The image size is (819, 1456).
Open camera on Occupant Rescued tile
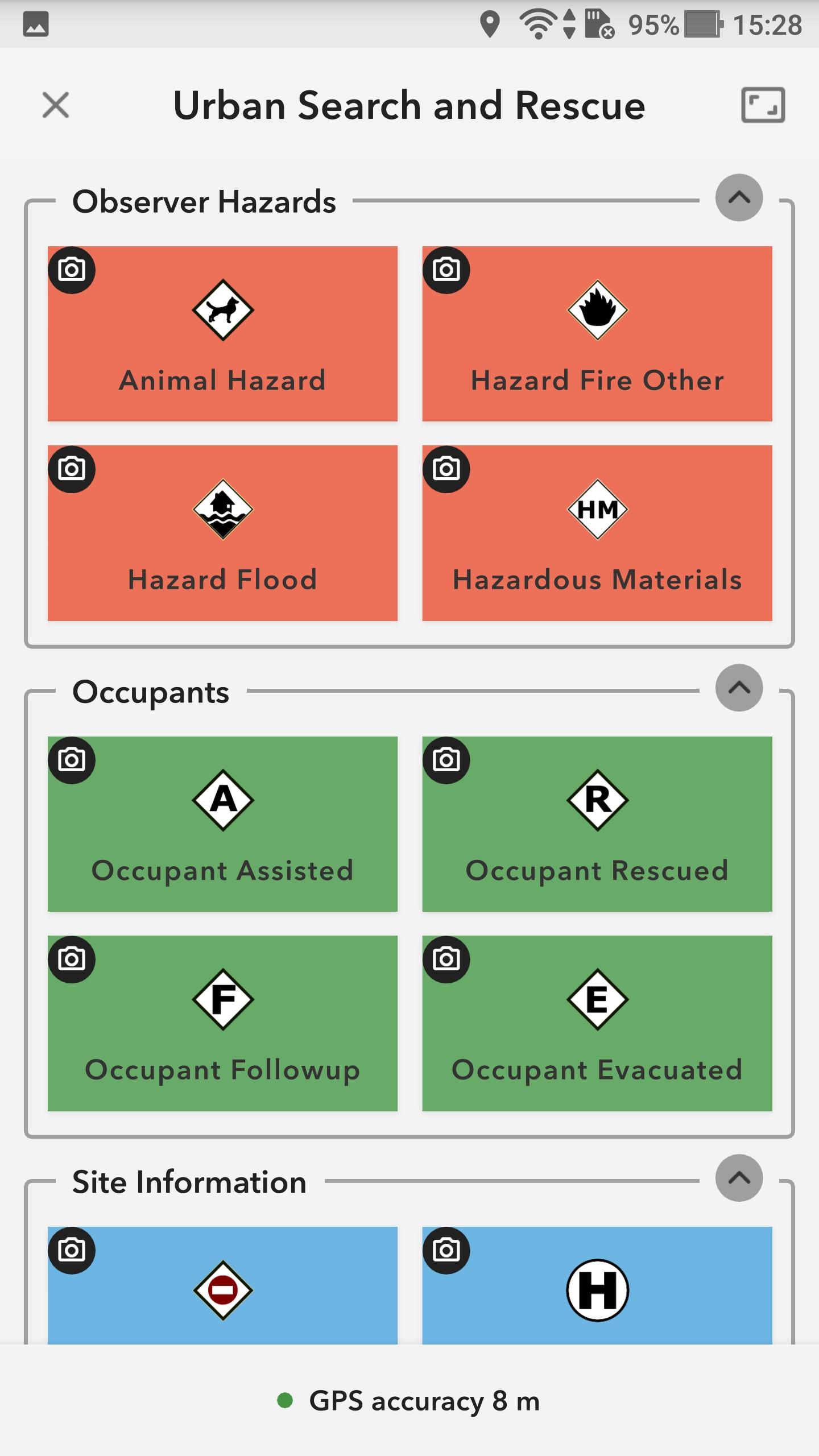pos(446,760)
